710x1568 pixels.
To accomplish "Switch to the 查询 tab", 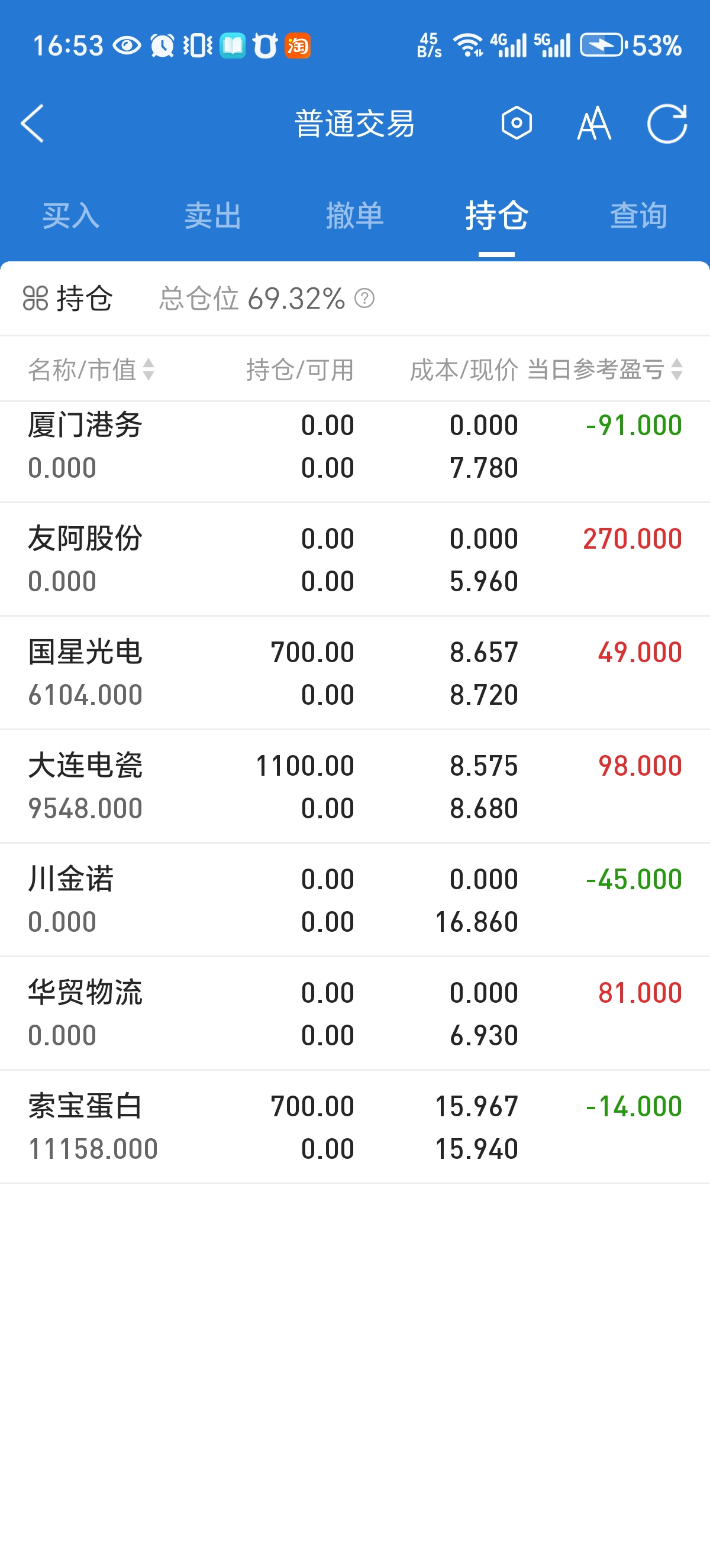I will 639,215.
